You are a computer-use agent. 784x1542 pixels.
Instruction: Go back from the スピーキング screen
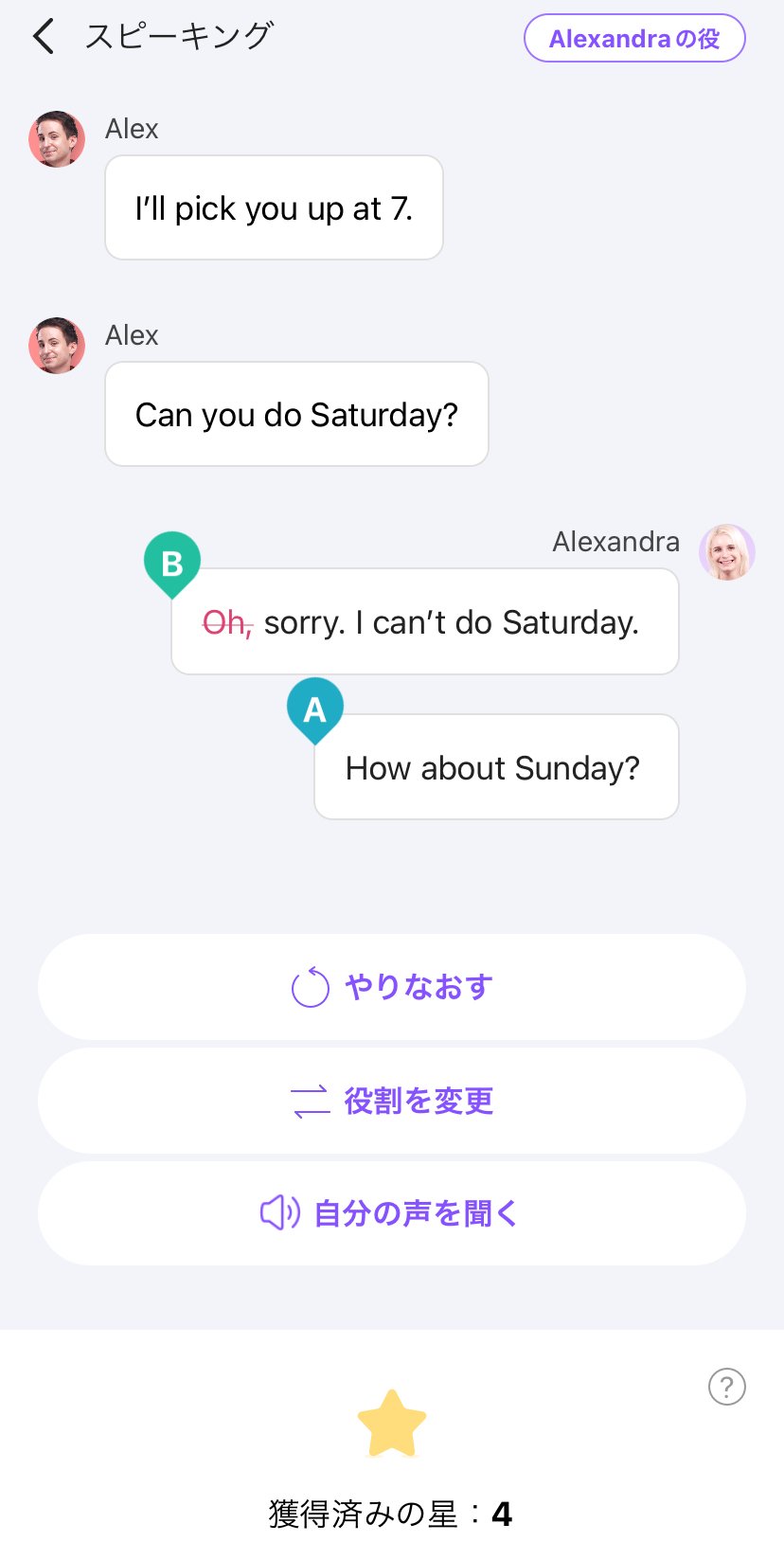(x=44, y=38)
